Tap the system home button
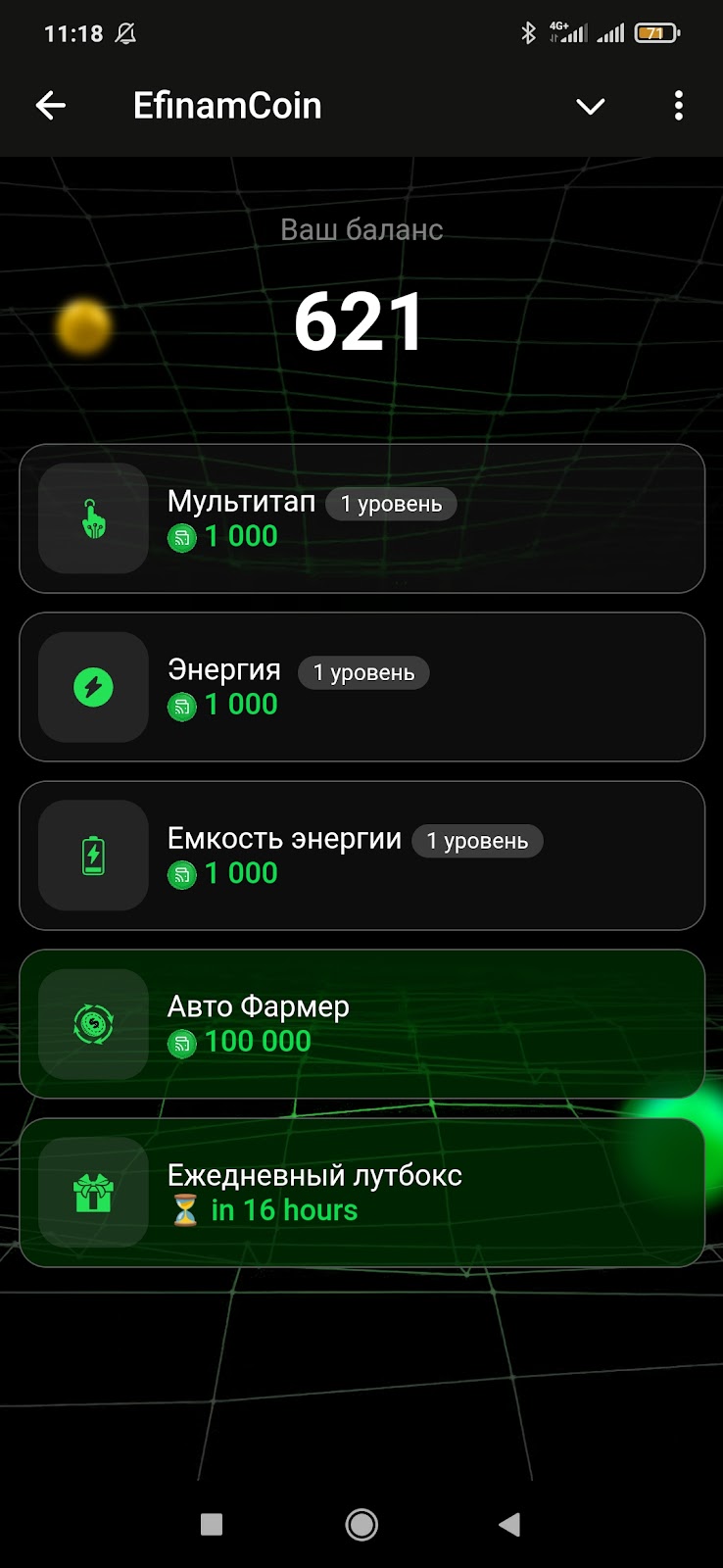Viewport: 723px width, 1568px height. pos(361,1524)
